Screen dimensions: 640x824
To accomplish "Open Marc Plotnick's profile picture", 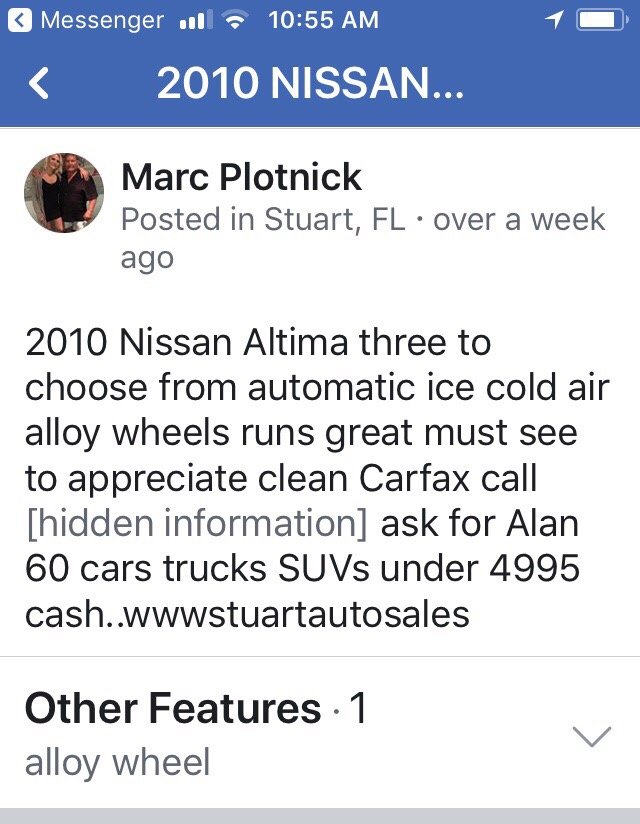I will coord(64,193).
